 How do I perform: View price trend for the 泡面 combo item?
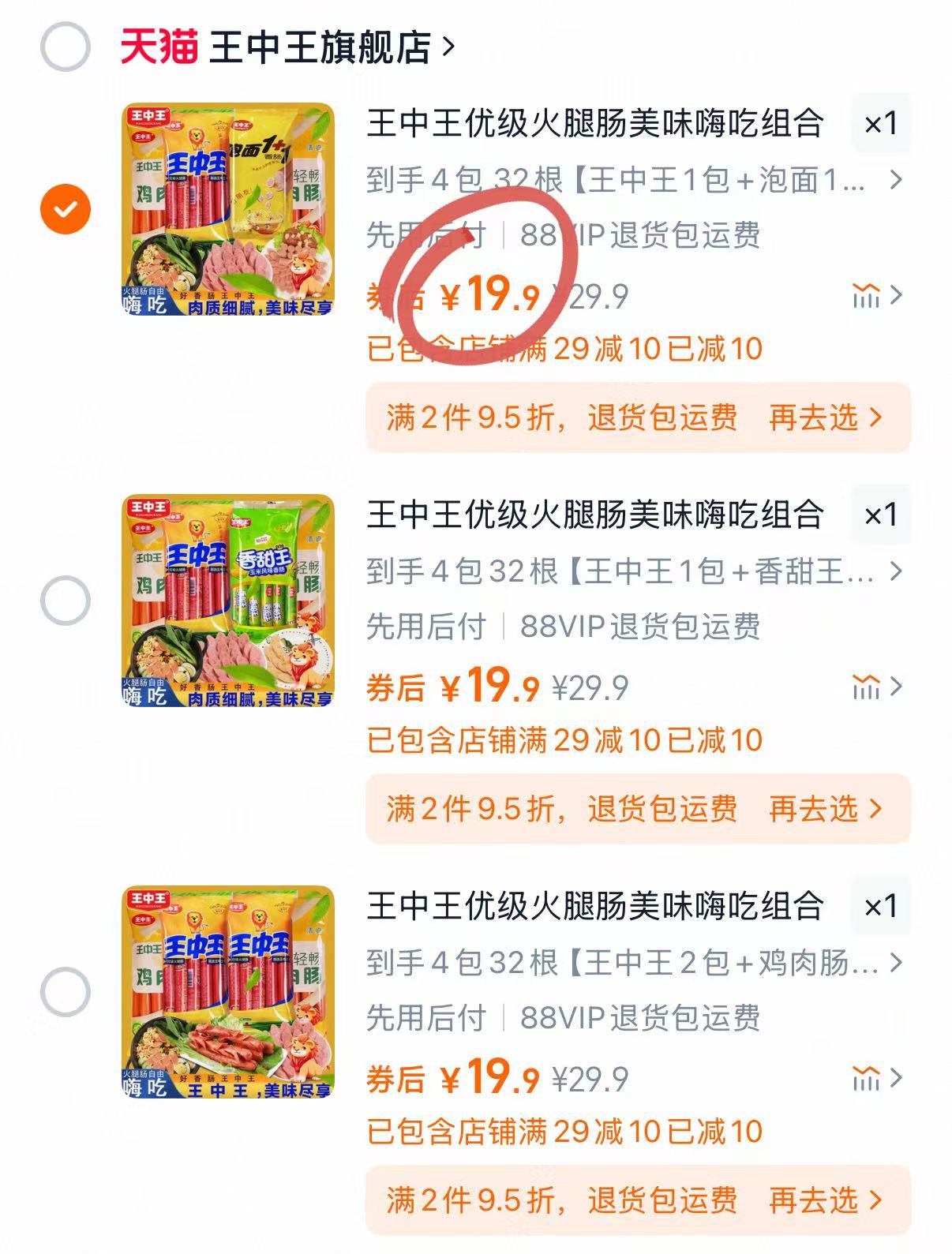coord(875,296)
